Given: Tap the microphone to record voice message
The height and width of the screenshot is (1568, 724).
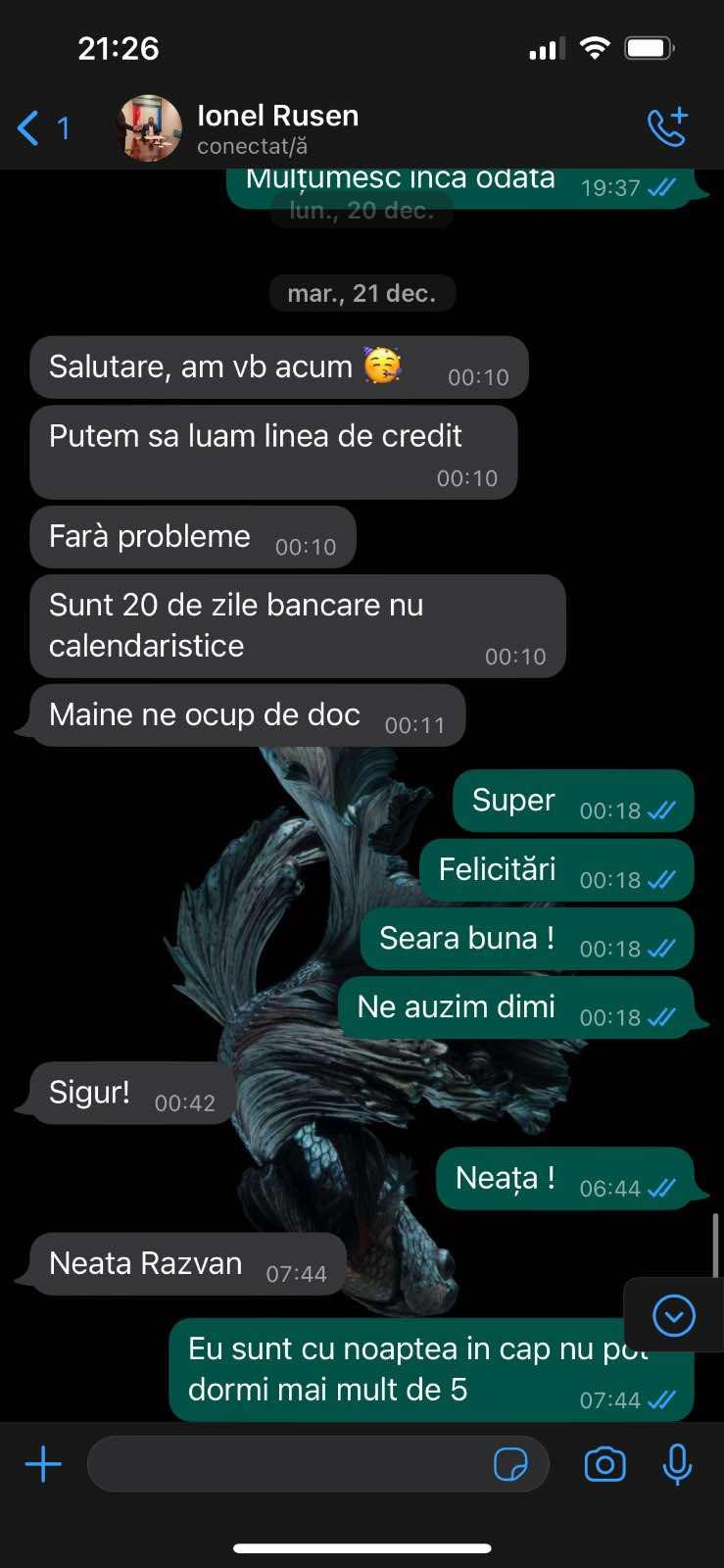Looking at the screenshot, I should (x=676, y=1464).
